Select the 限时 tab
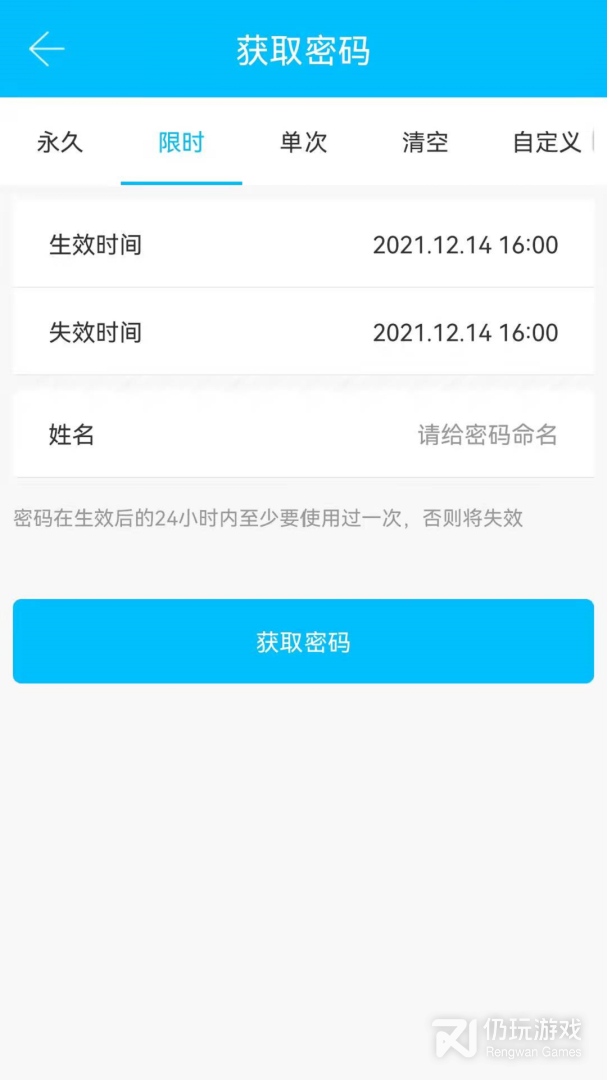607x1080 pixels. coord(181,142)
